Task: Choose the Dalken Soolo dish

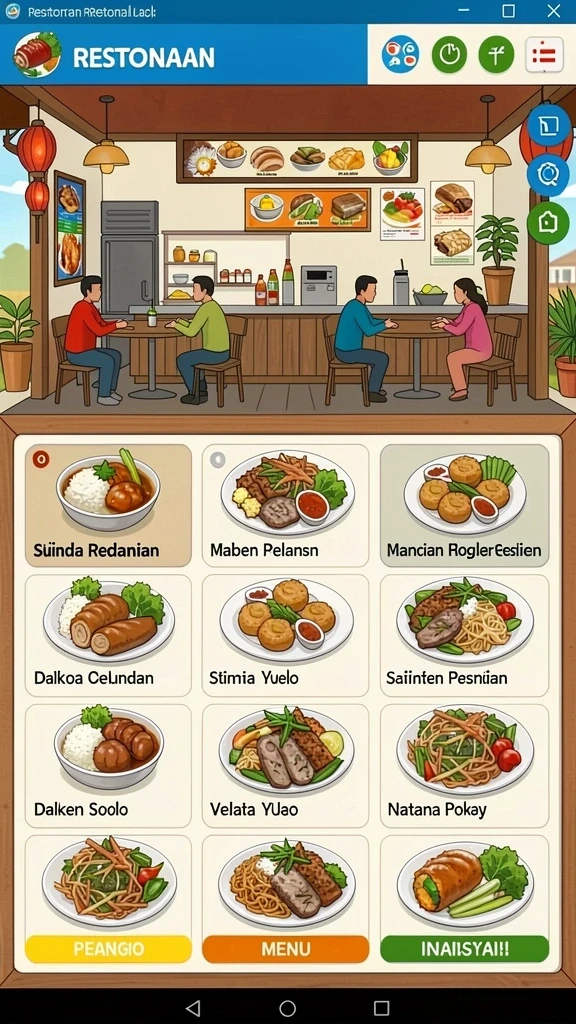Action: pyautogui.click(x=108, y=766)
